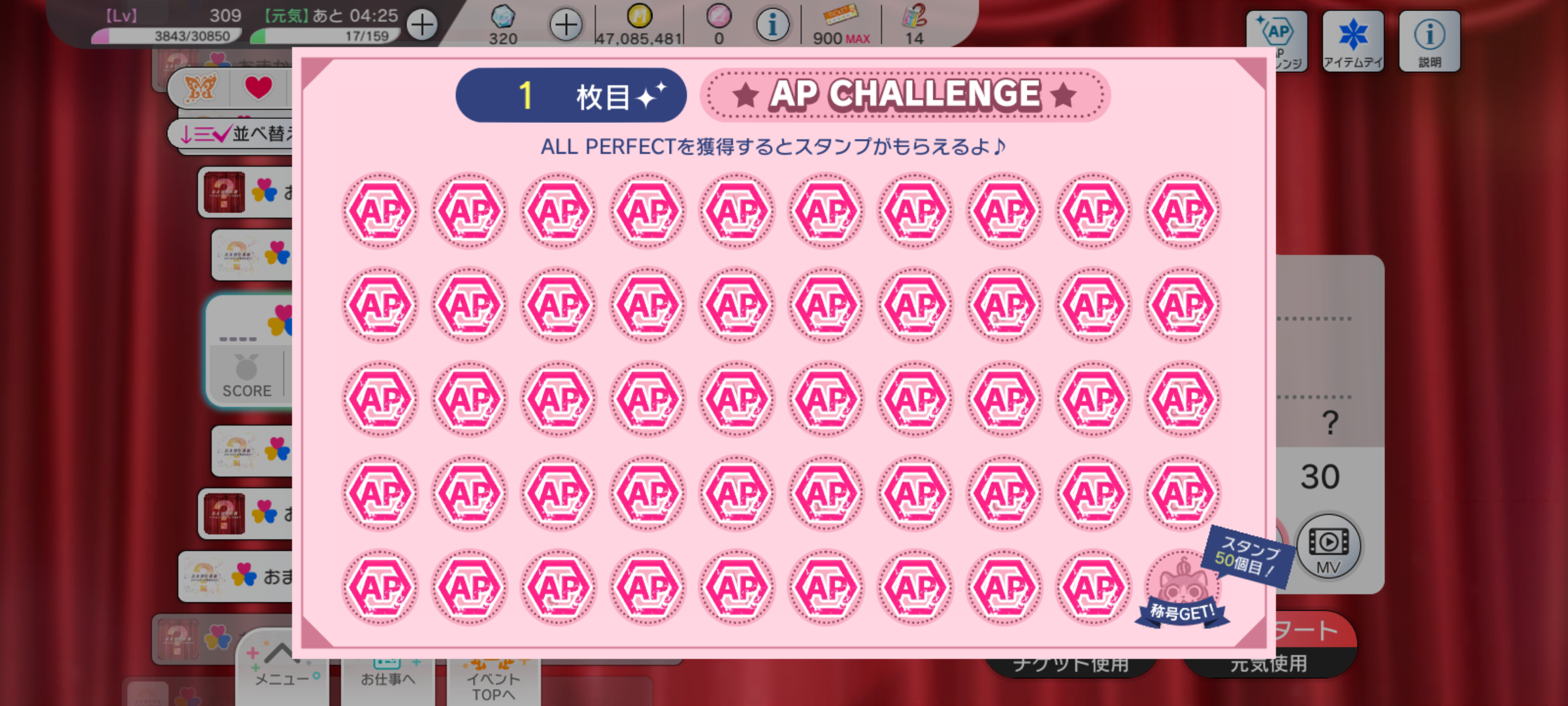Play the MV
The width and height of the screenshot is (1568, 706).
[1328, 547]
